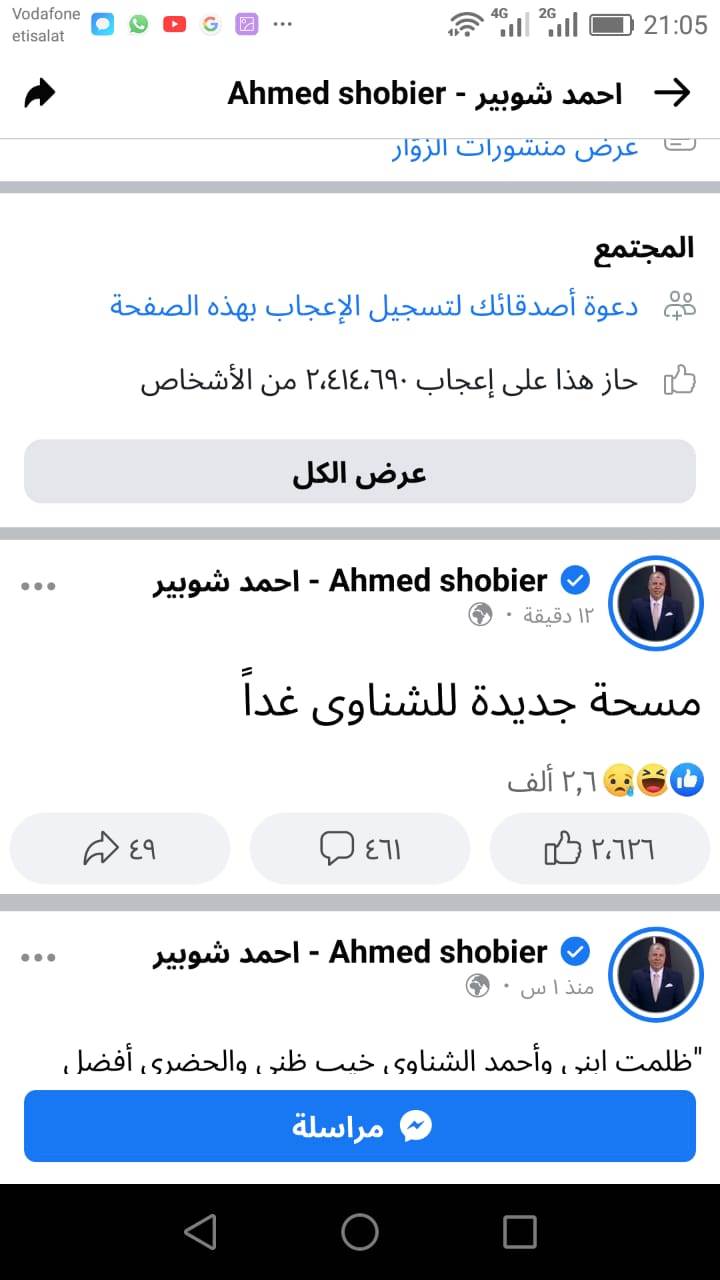Invite friends to like this page

374,306
